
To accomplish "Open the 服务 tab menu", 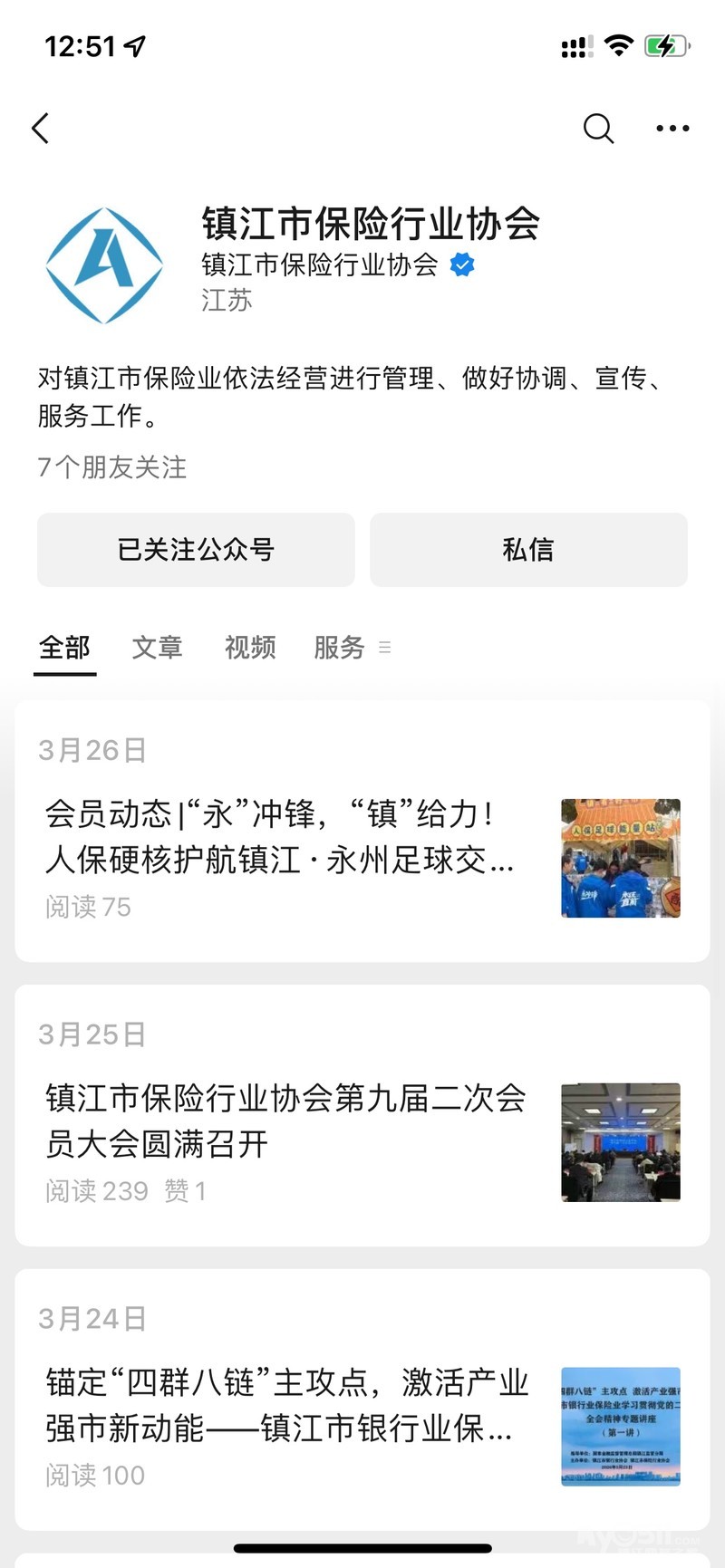I will pyautogui.click(x=351, y=648).
